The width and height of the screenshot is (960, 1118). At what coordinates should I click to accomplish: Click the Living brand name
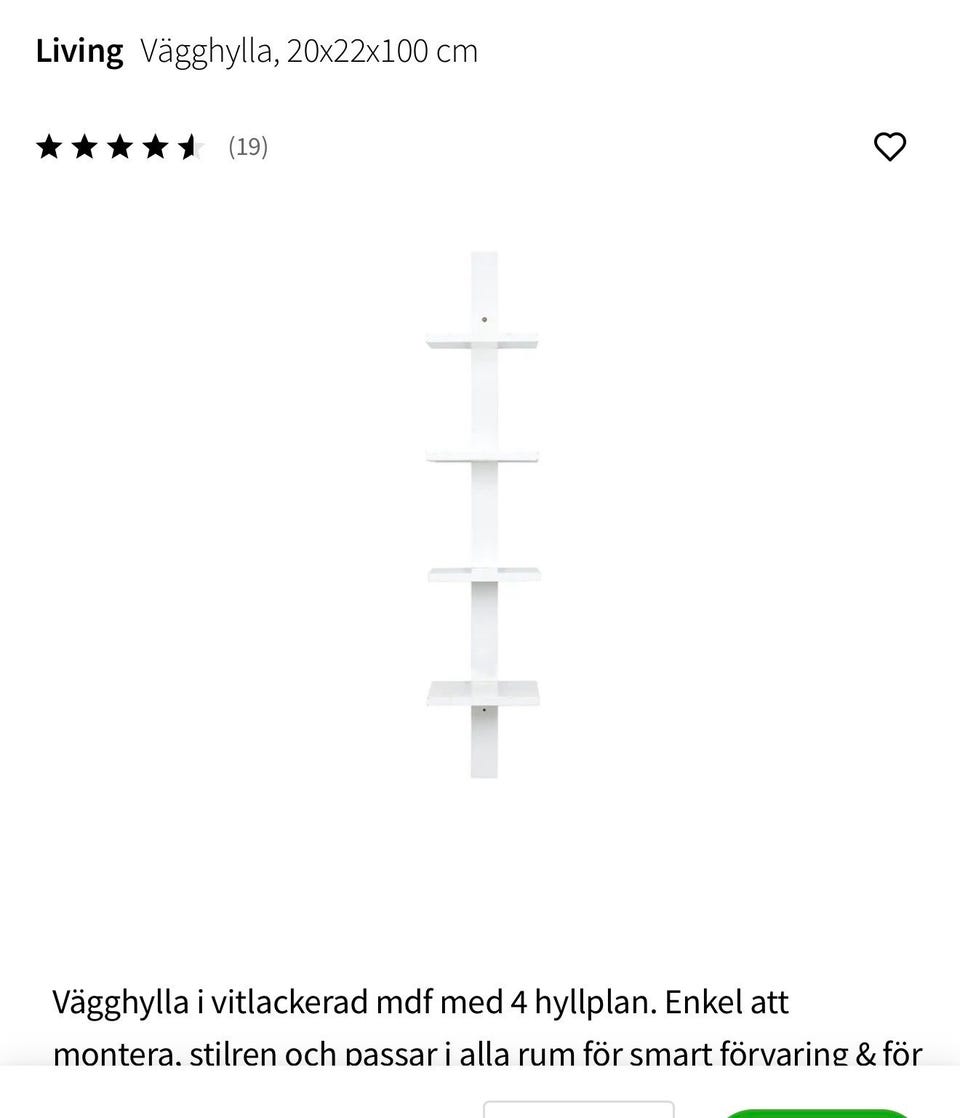79,50
